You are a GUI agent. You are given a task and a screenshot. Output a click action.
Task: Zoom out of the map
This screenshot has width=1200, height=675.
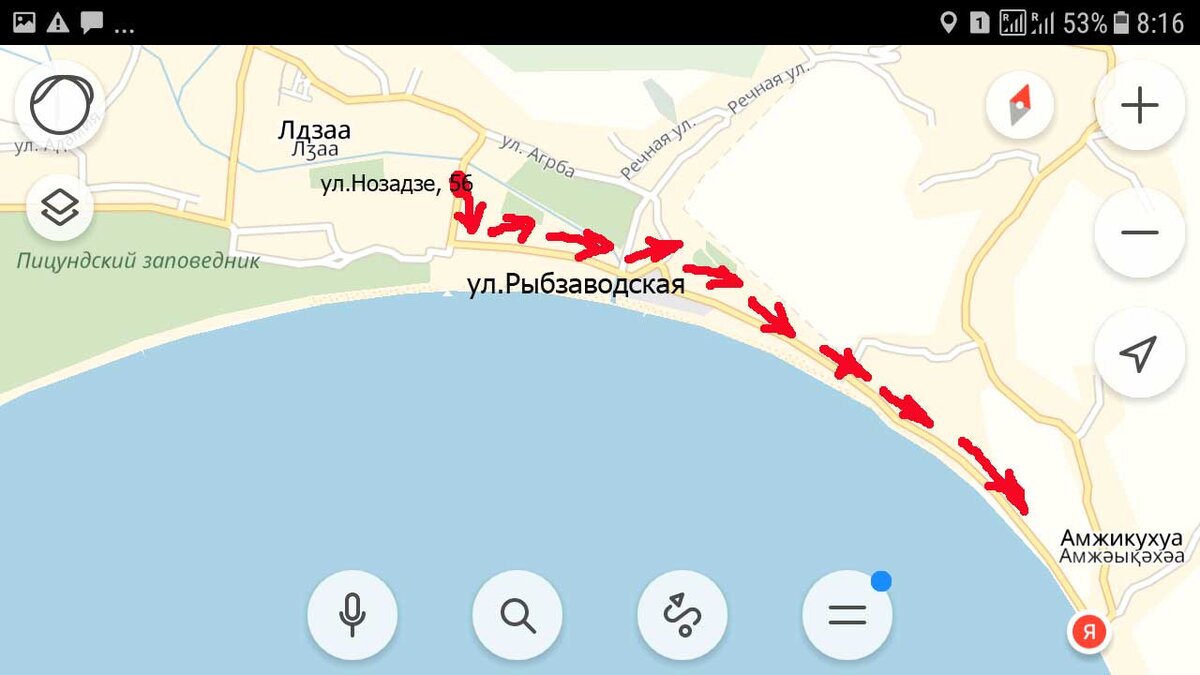tap(1140, 233)
